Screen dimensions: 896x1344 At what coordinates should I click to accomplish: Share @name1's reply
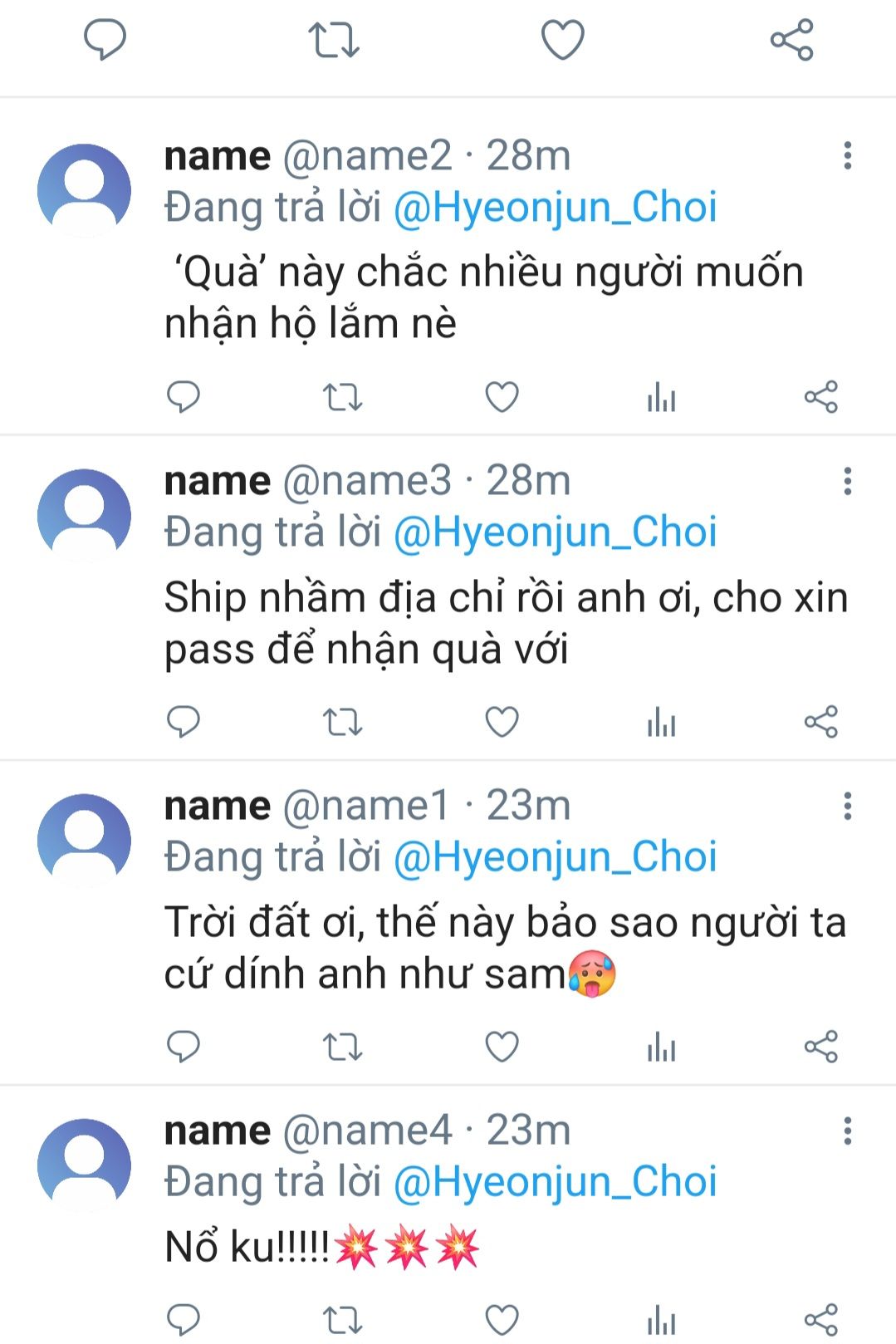[x=820, y=1047]
